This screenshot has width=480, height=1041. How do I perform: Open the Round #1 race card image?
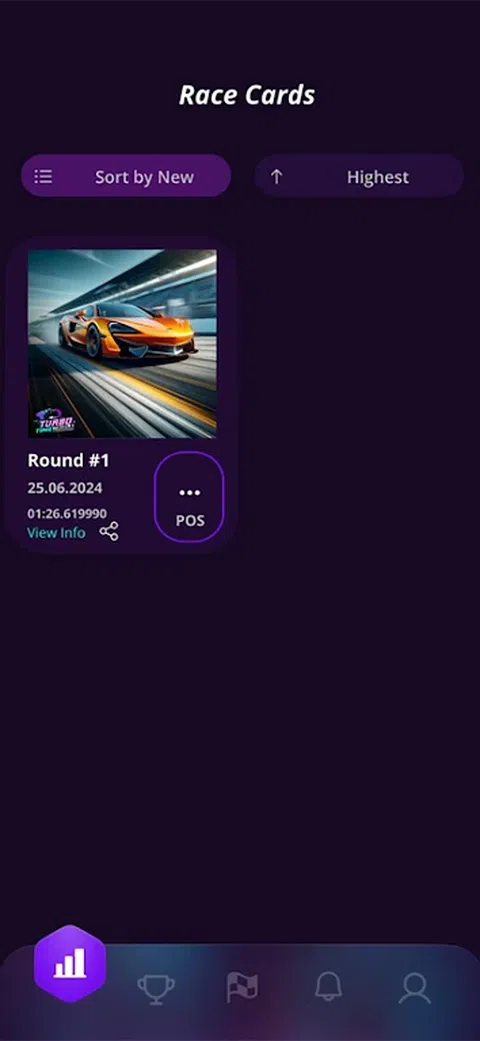click(122, 344)
